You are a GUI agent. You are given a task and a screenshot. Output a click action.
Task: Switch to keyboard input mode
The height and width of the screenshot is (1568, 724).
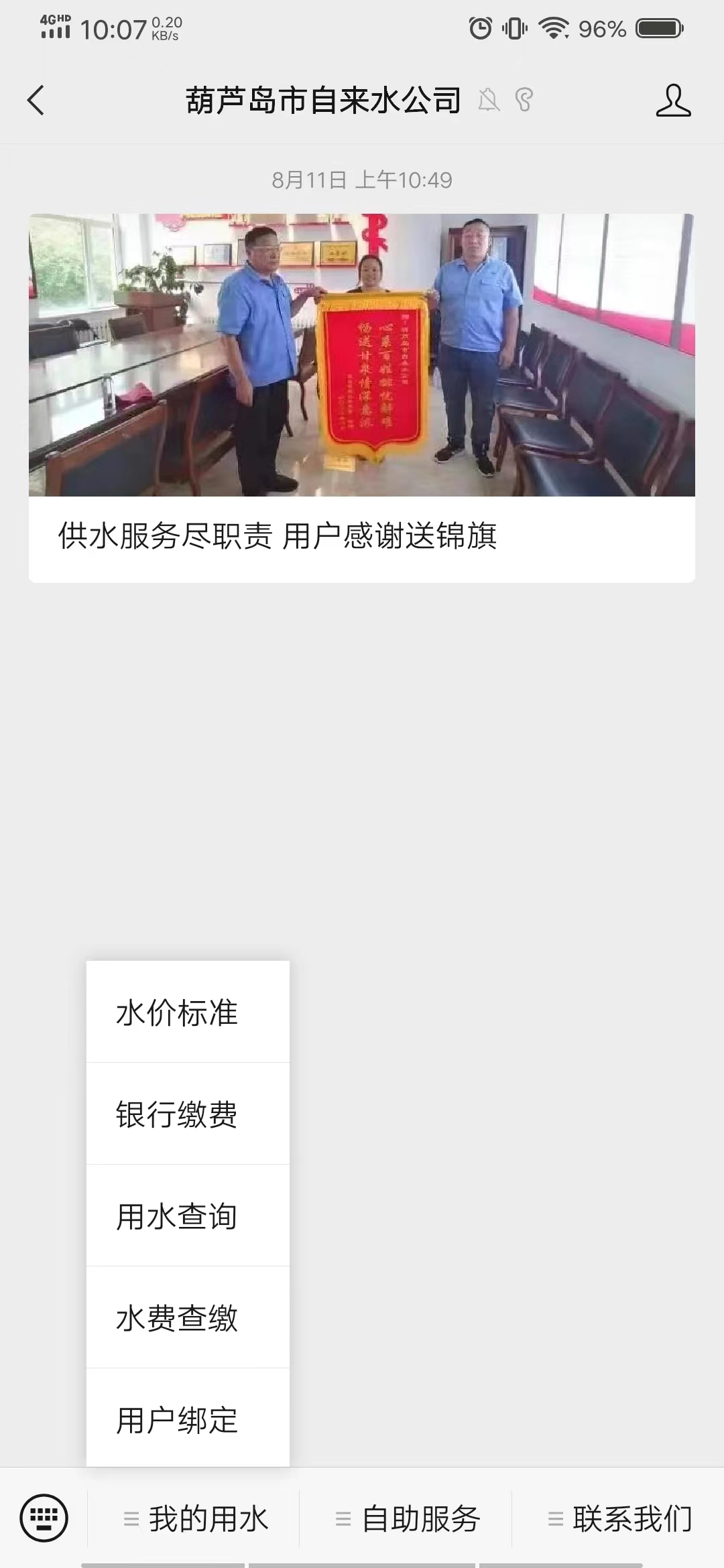44,1518
